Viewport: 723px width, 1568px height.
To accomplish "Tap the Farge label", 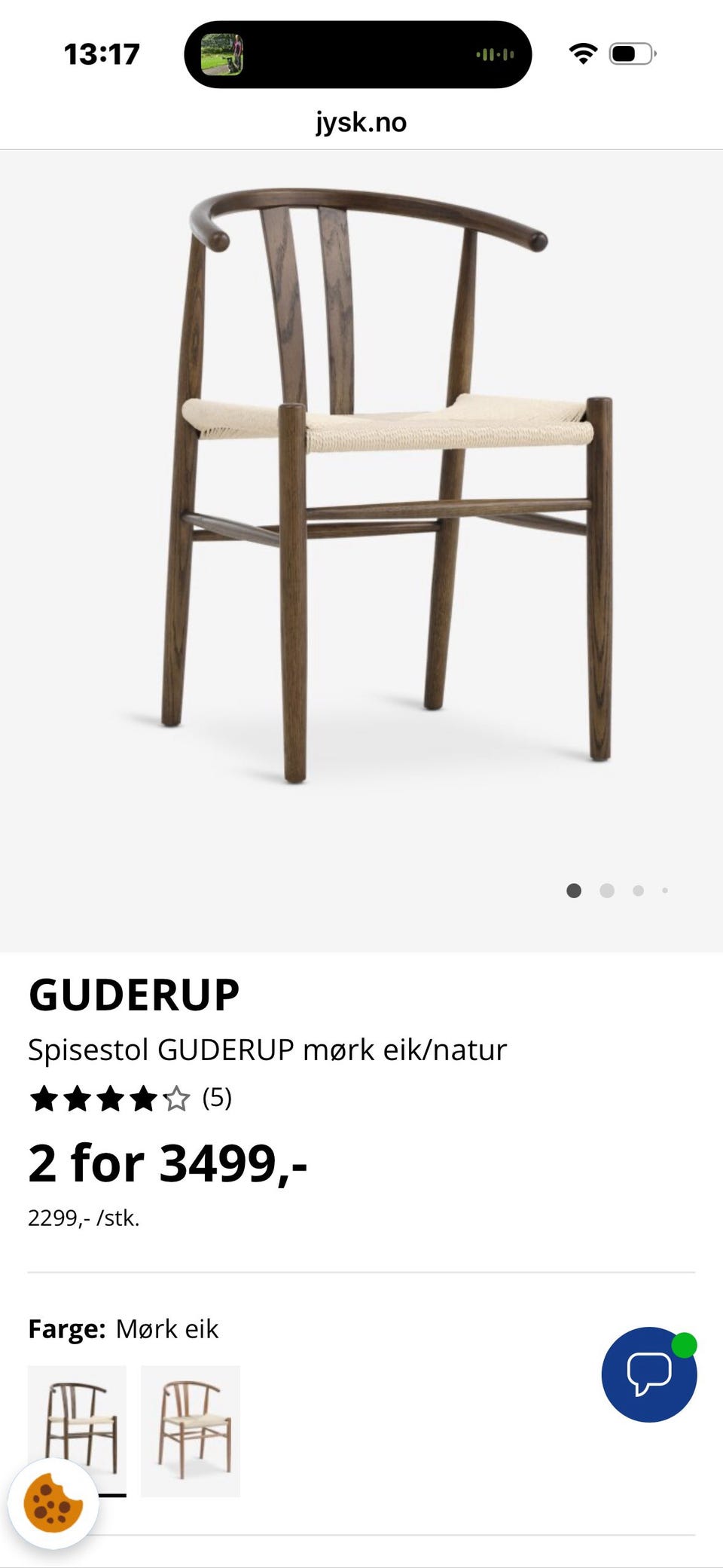I will pyautogui.click(x=66, y=1329).
